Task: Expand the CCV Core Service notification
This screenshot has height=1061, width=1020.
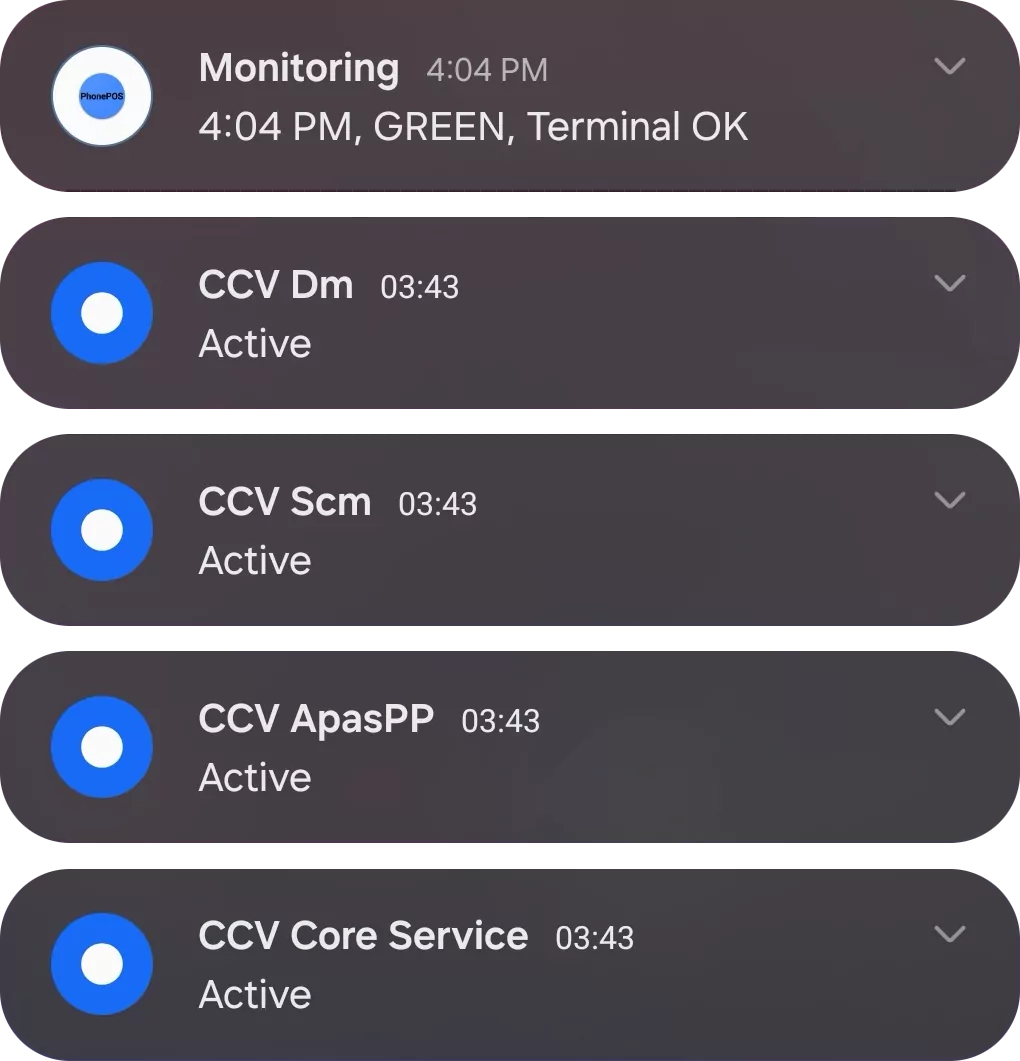Action: click(948, 933)
